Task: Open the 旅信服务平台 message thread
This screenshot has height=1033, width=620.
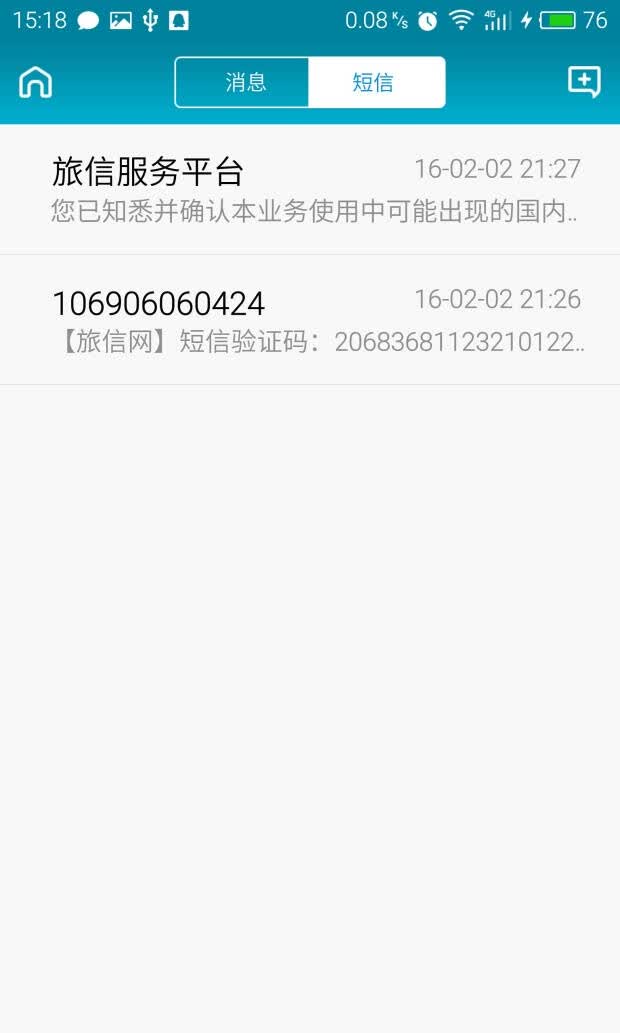Action: [310, 190]
